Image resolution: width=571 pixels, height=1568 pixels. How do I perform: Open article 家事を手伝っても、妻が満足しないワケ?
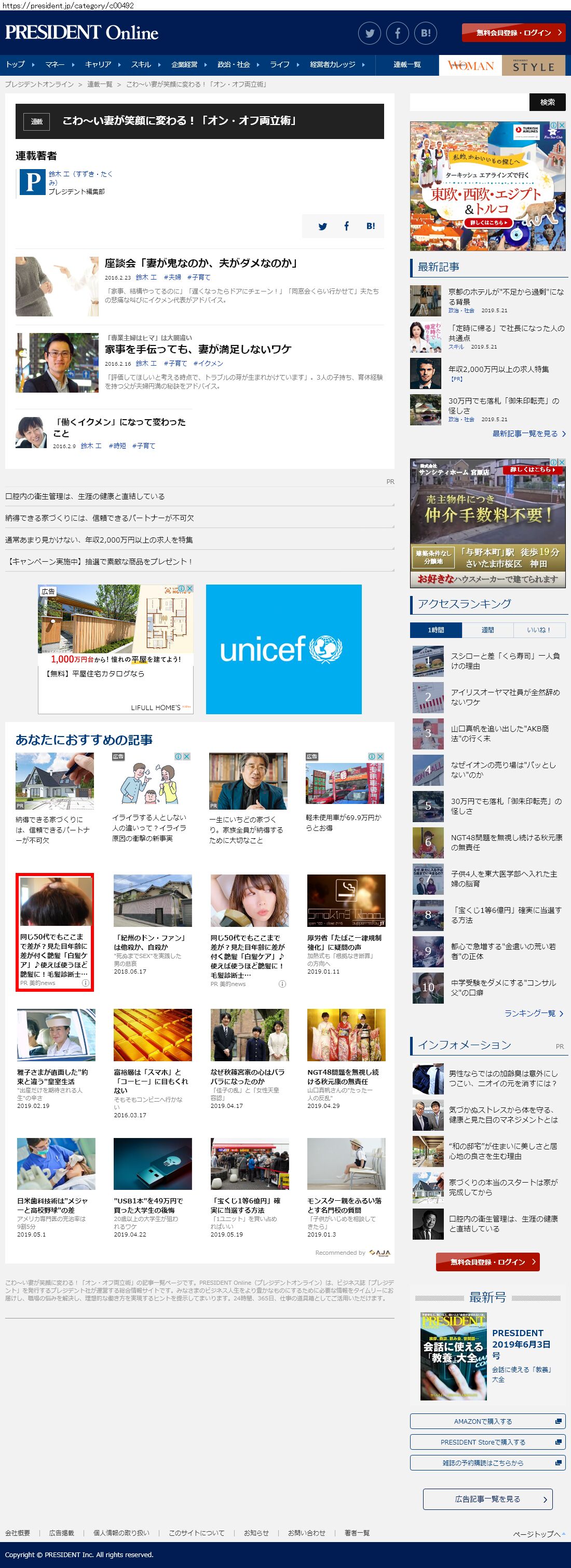coord(198,350)
